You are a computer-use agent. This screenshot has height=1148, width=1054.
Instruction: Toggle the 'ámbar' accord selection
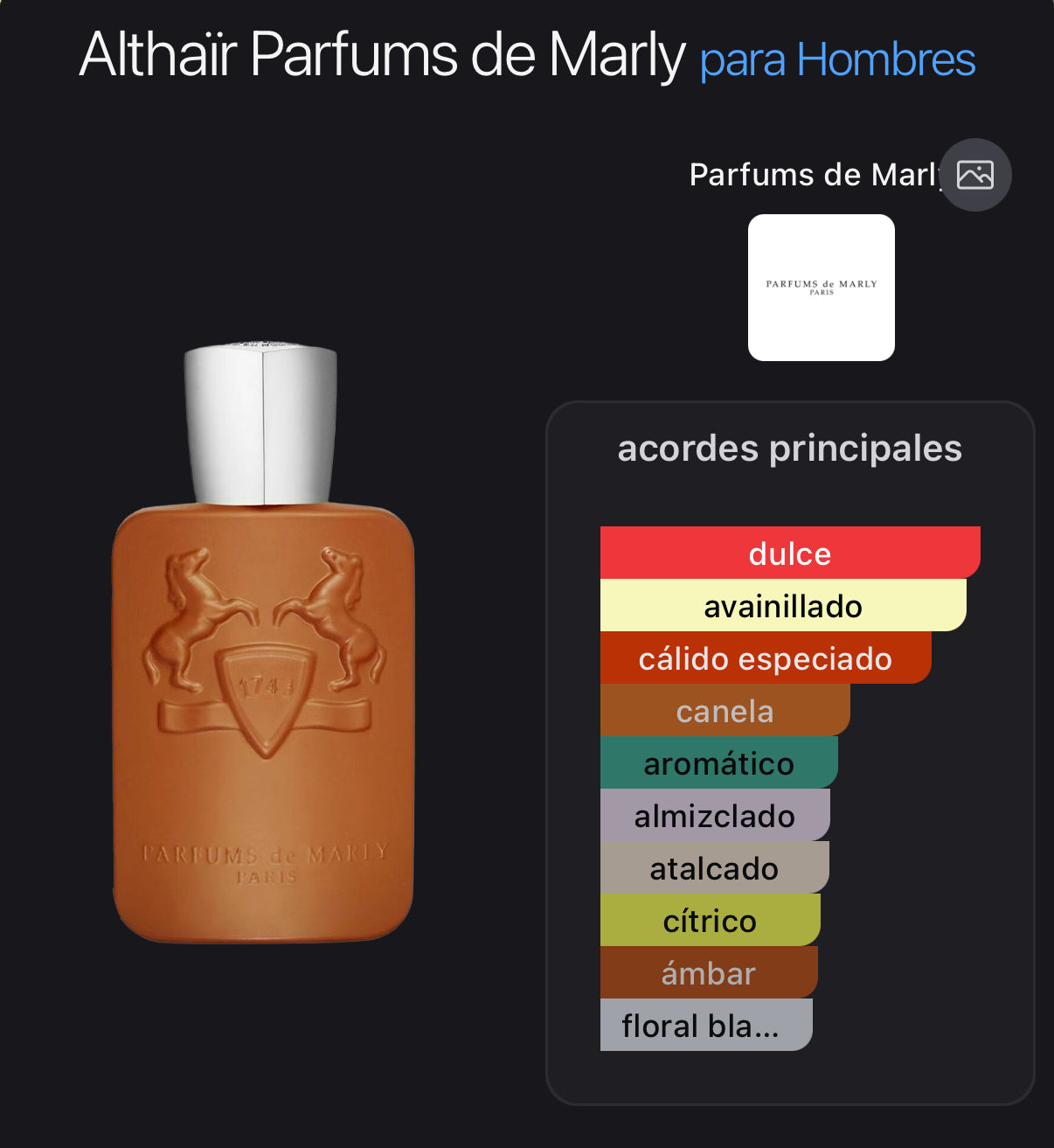708,973
